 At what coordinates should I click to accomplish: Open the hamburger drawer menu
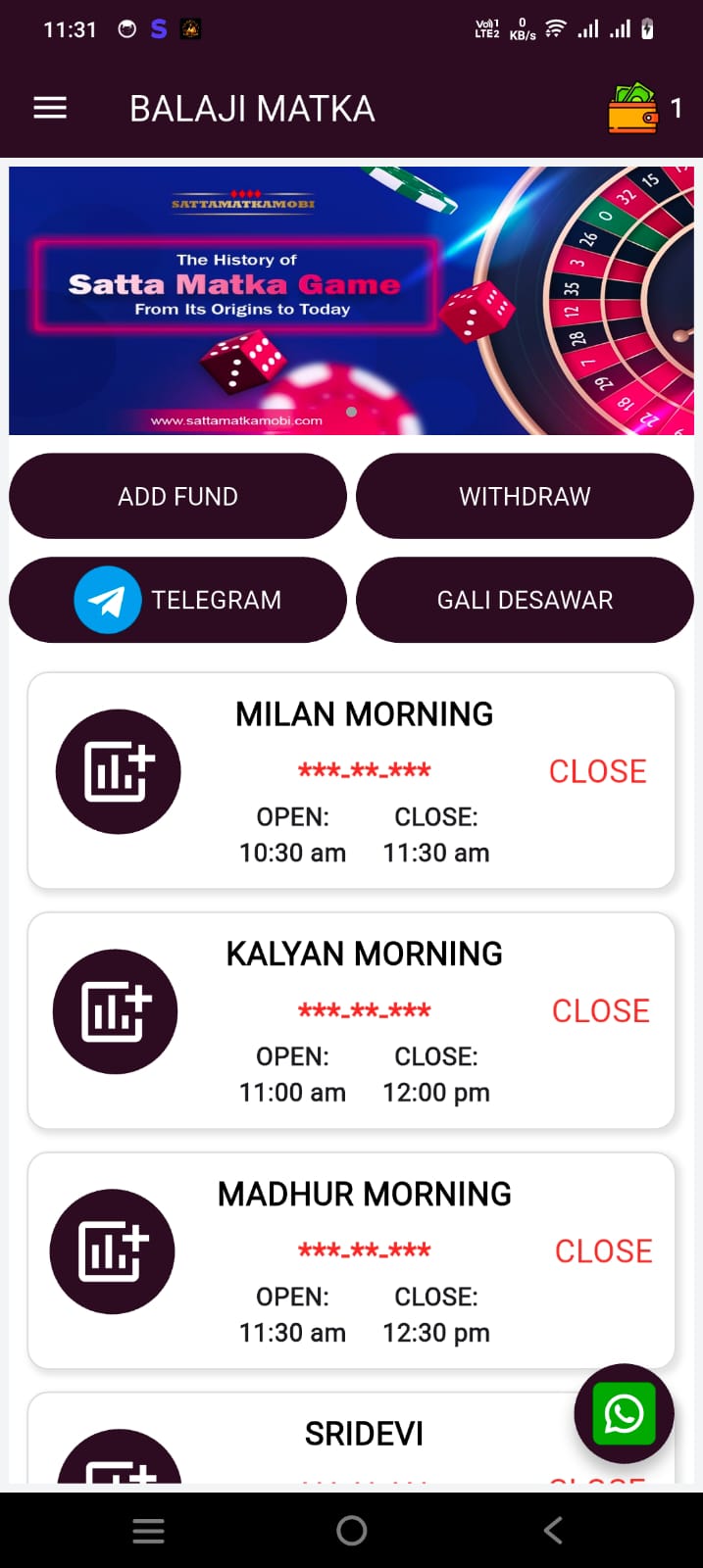click(x=50, y=108)
